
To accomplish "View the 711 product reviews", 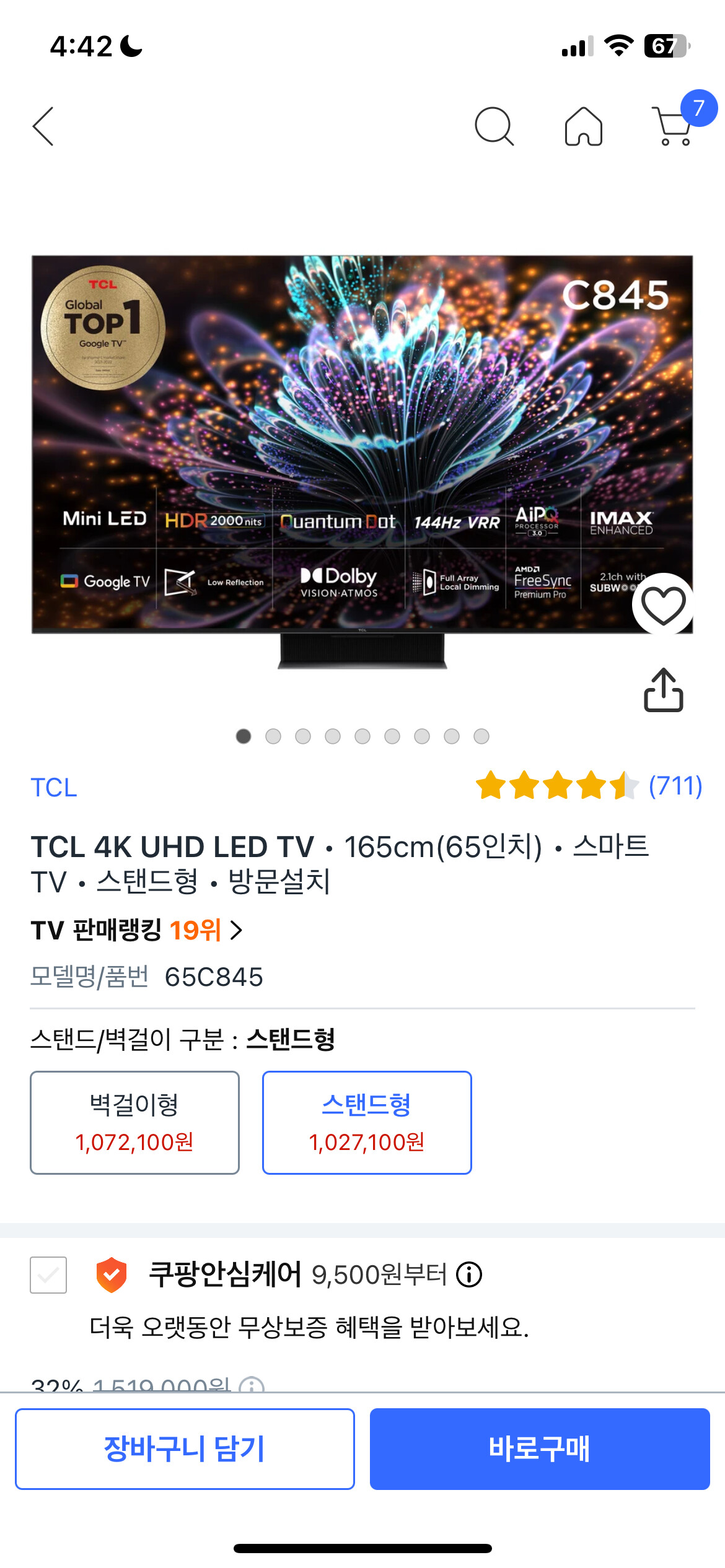I will 674,786.
